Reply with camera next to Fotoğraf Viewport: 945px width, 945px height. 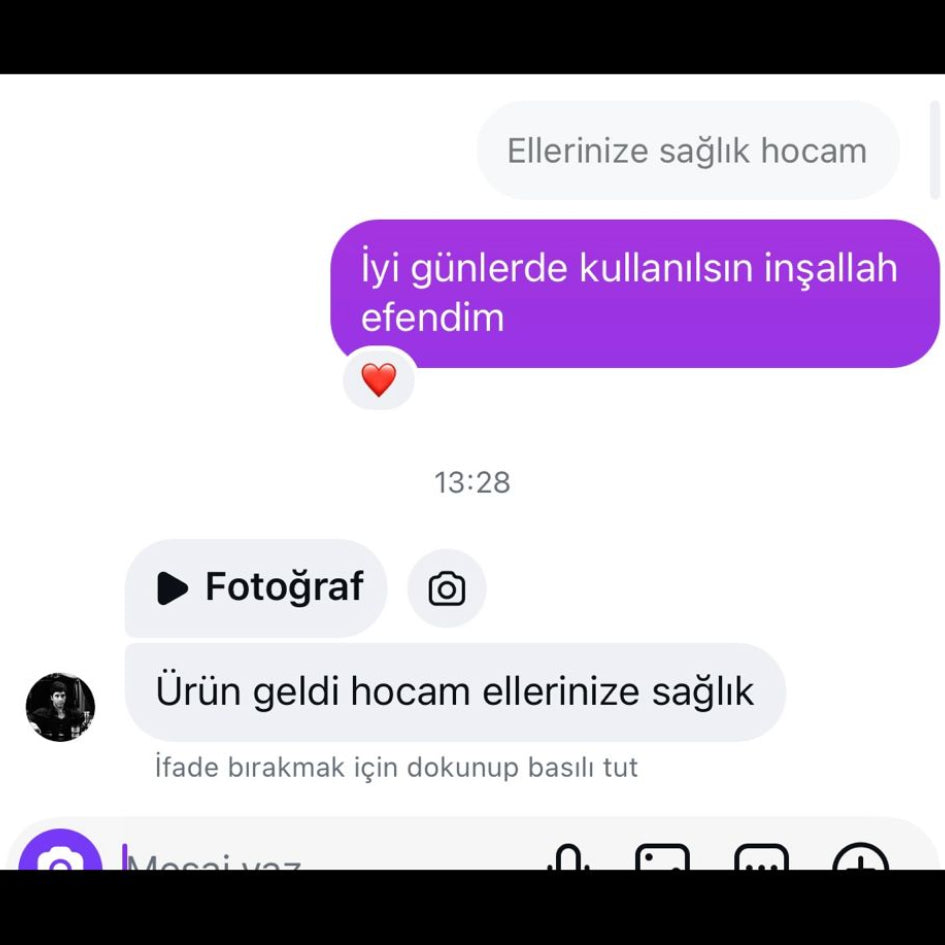point(447,589)
